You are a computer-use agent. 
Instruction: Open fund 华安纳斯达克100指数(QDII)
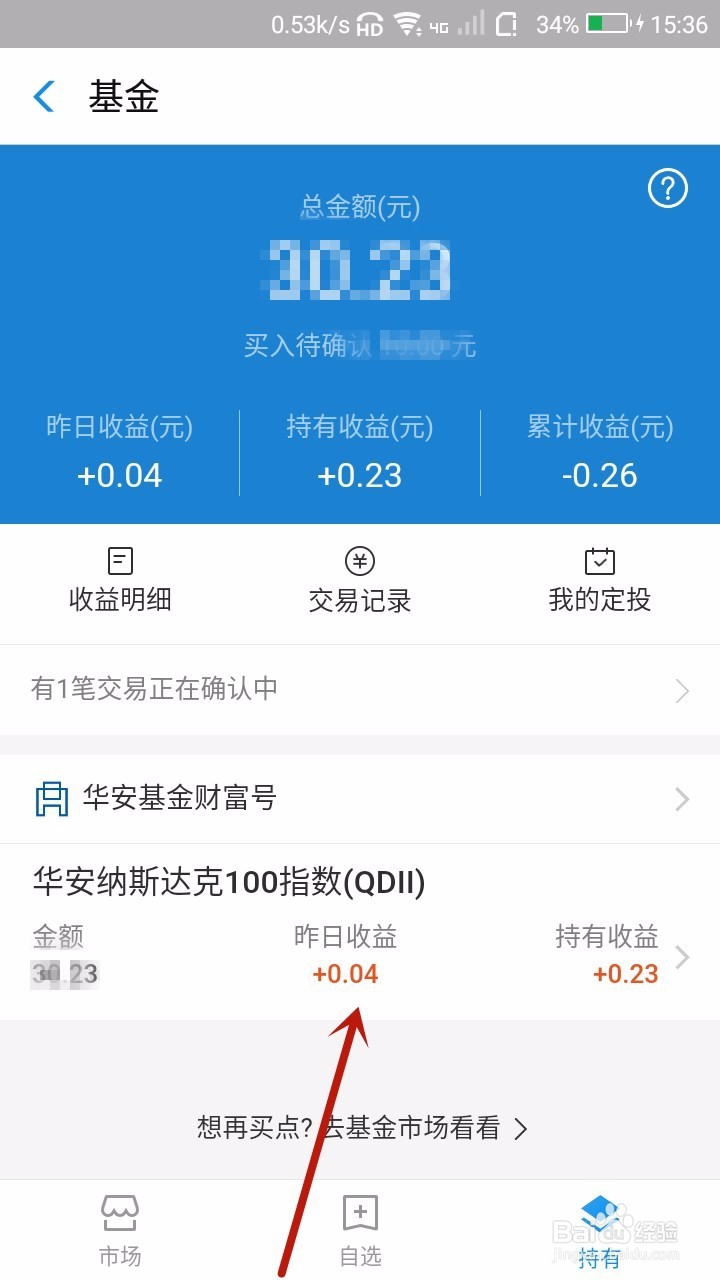227,883
